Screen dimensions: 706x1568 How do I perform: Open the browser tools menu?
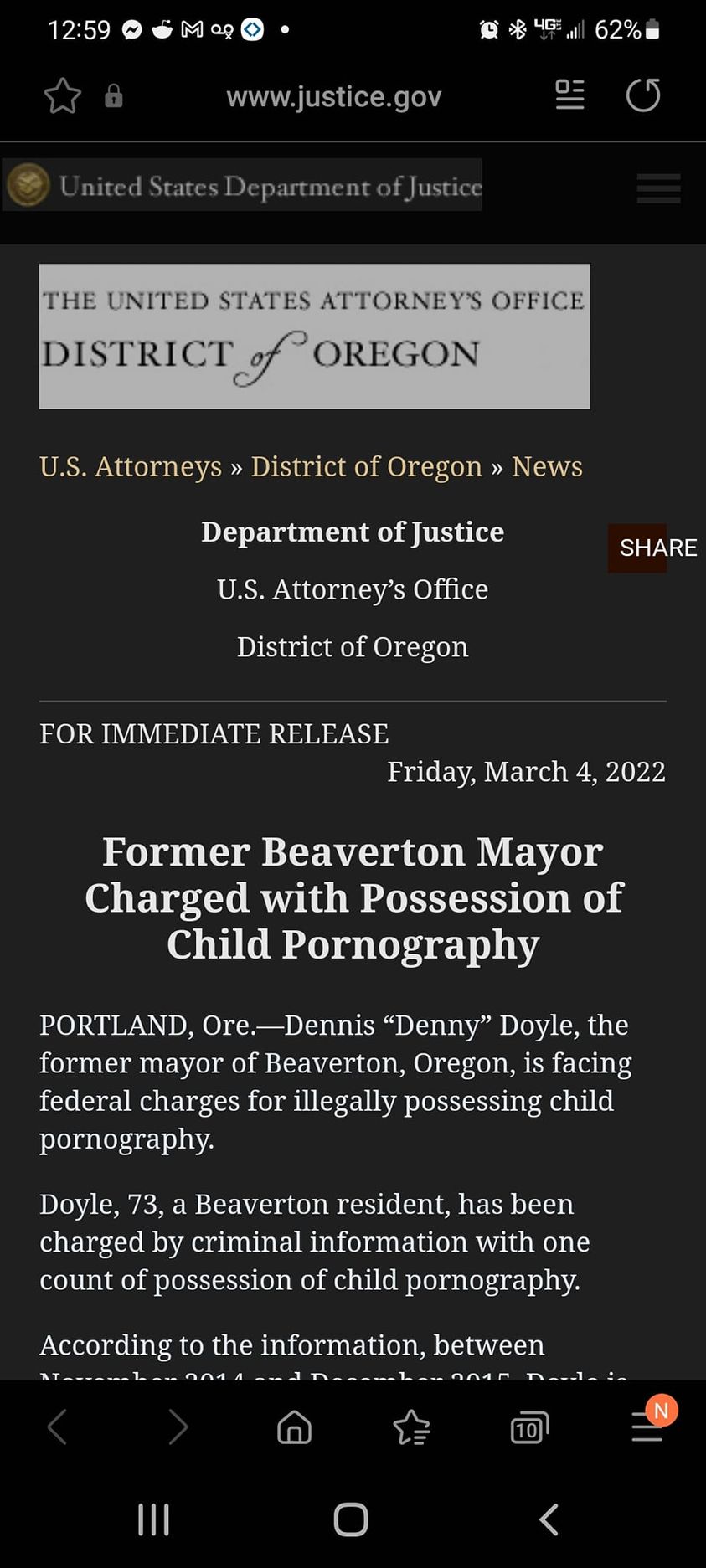coord(647,1427)
